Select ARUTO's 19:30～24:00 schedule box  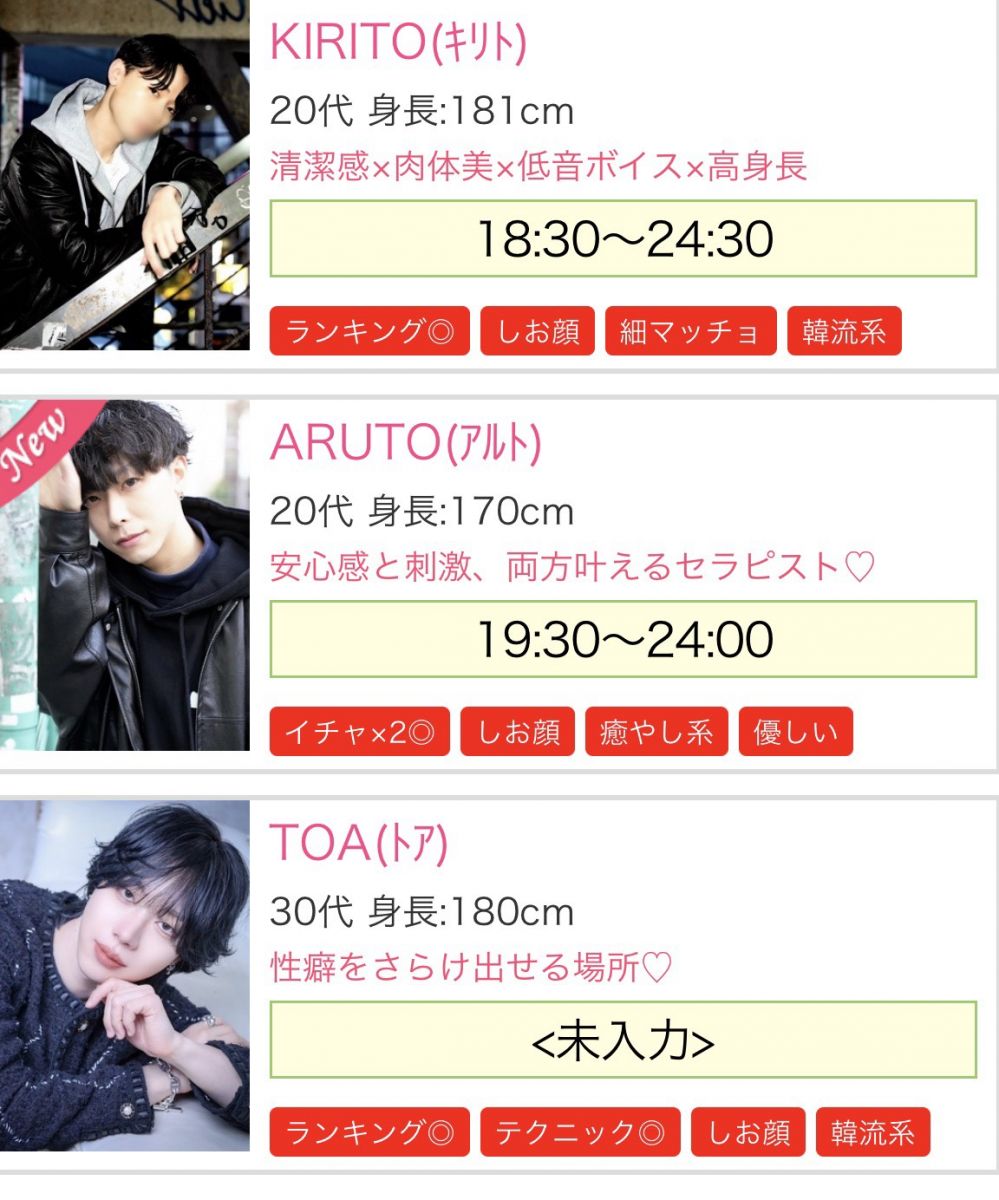623,639
